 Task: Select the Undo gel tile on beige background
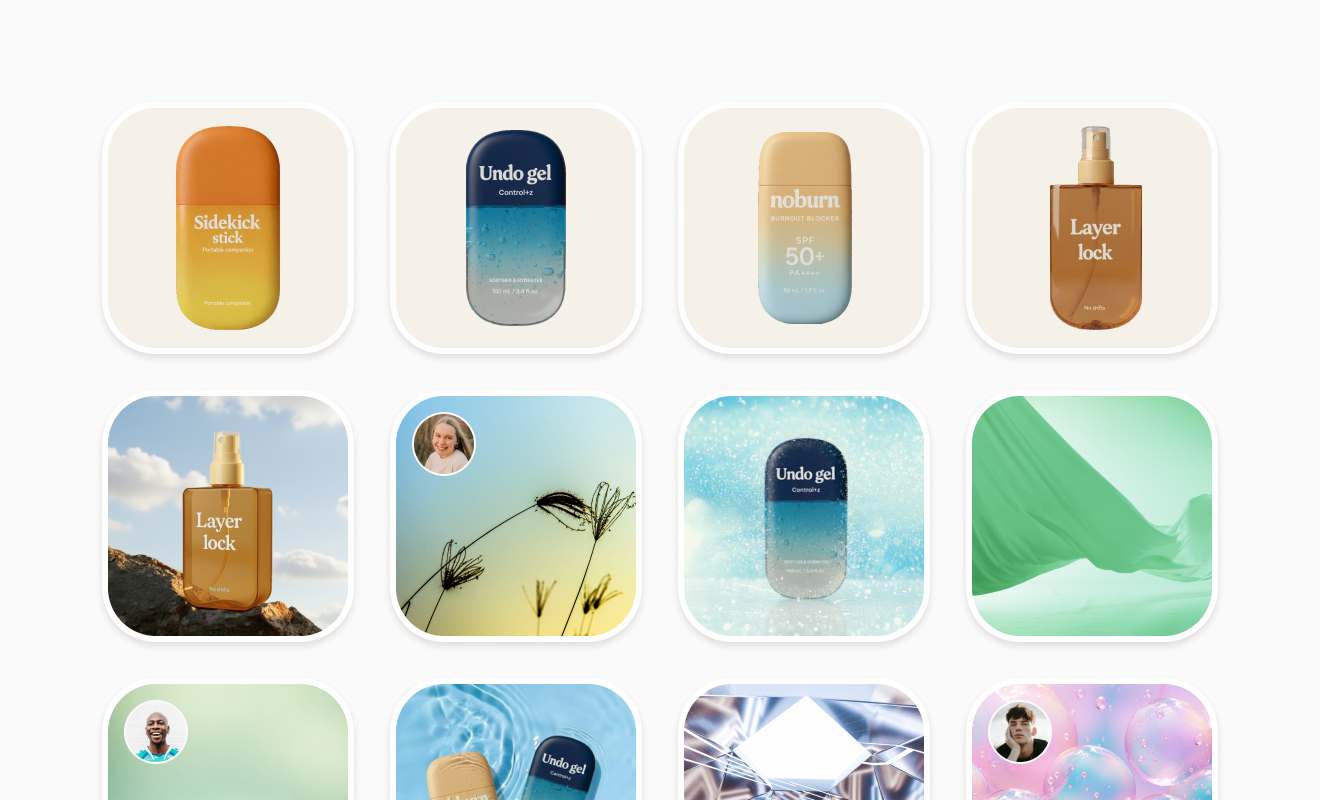tap(516, 228)
